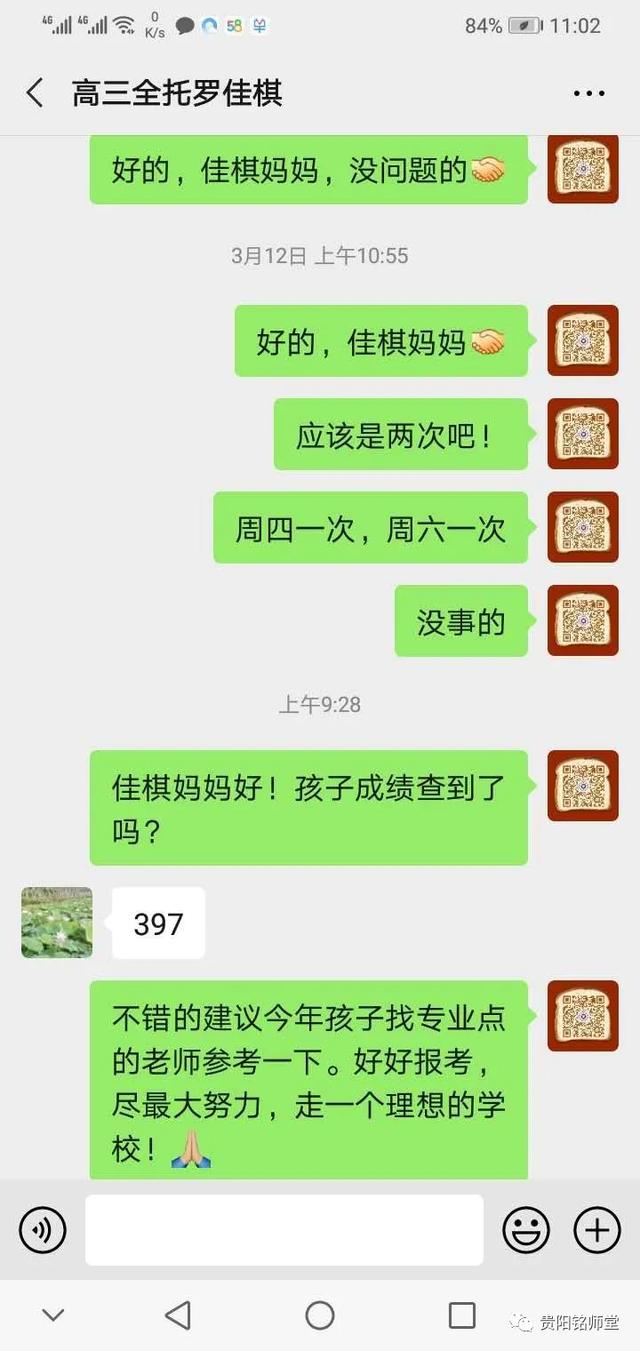Screen dimensions: 640x1351
Task: Go back from the 高三全托罗佳棋 chat
Action: pyautogui.click(x=35, y=93)
